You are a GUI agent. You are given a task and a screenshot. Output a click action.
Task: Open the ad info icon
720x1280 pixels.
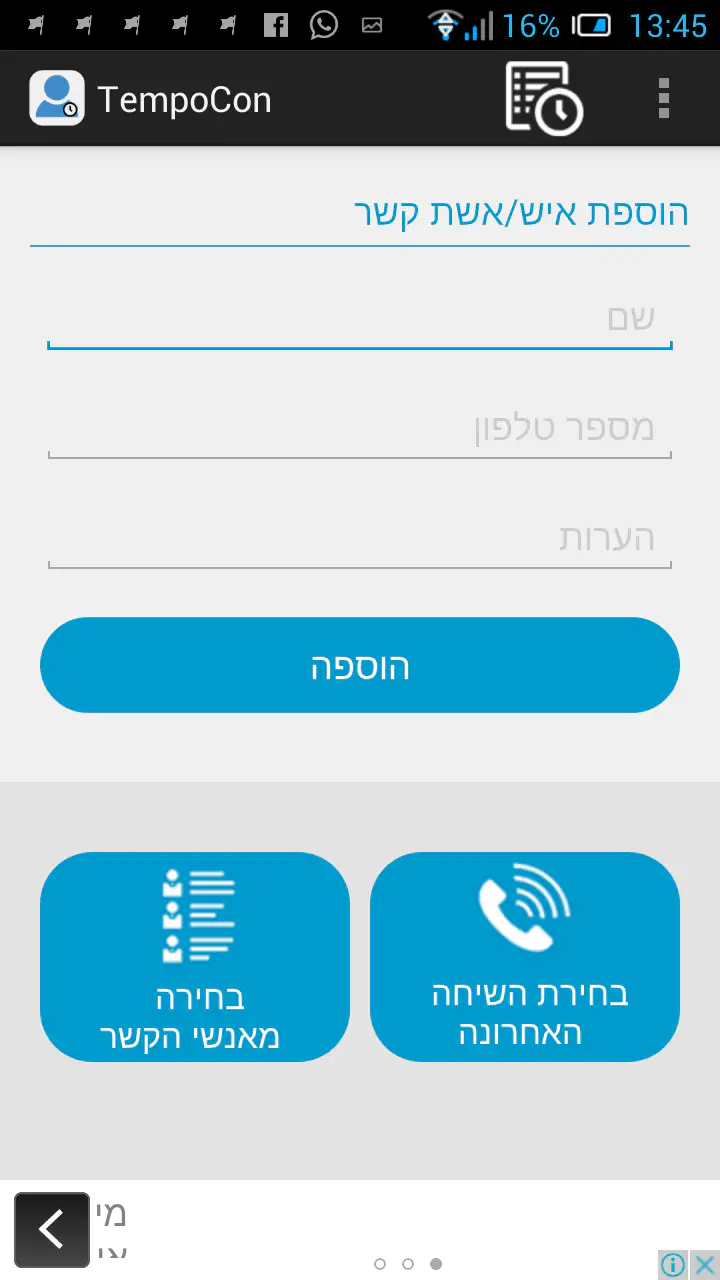click(674, 1265)
